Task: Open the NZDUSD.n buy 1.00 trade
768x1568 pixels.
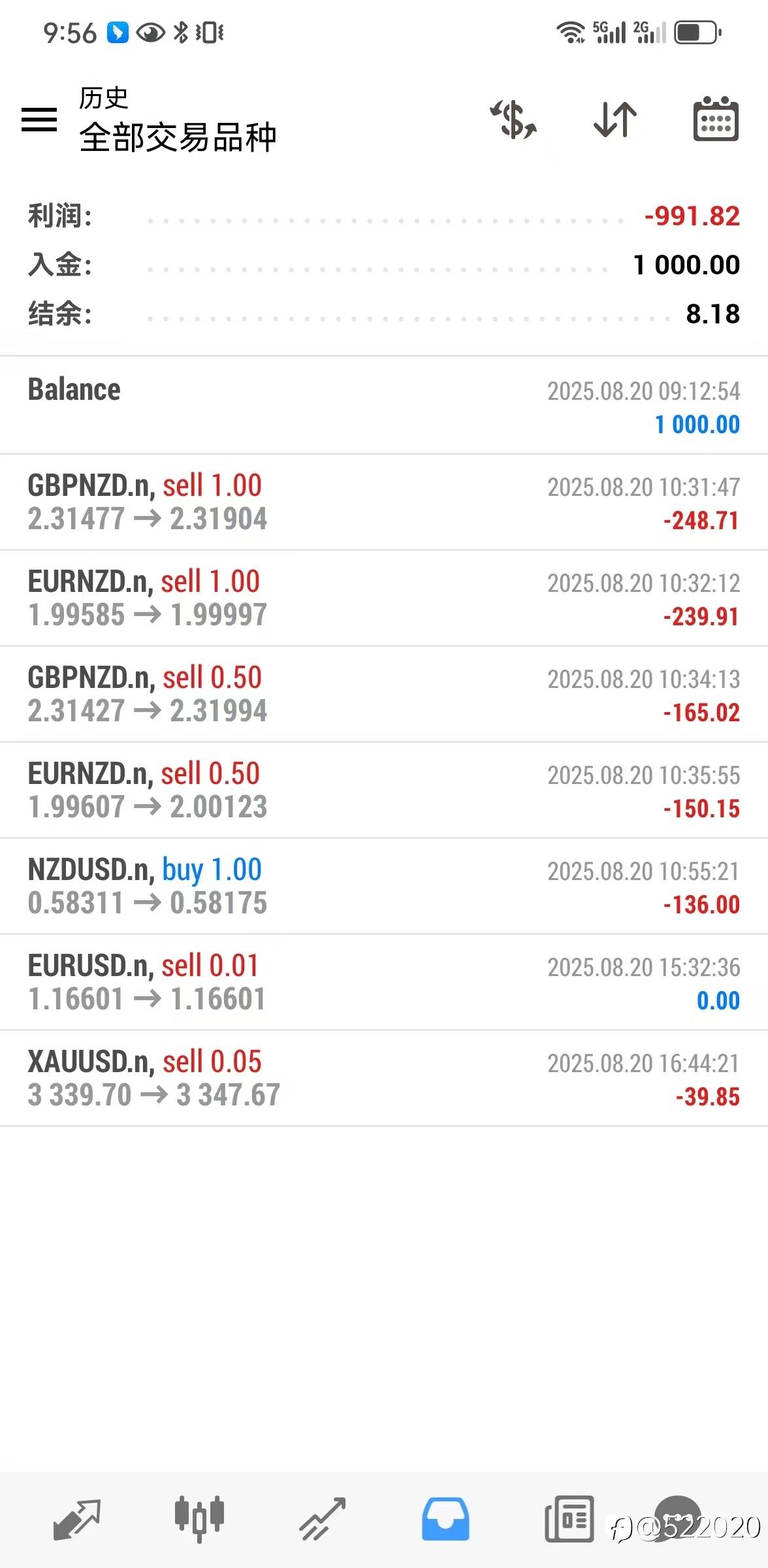Action: tap(384, 886)
